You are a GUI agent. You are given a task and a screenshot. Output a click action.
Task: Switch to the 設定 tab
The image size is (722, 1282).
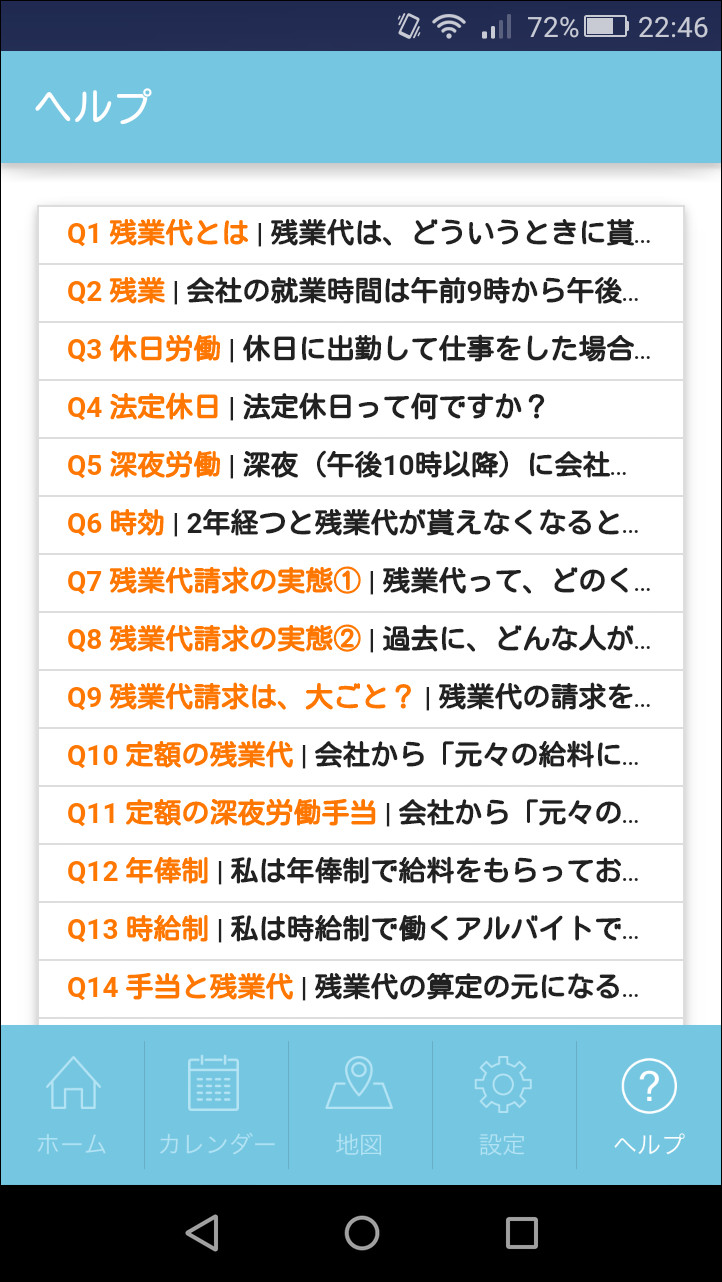(504, 1105)
